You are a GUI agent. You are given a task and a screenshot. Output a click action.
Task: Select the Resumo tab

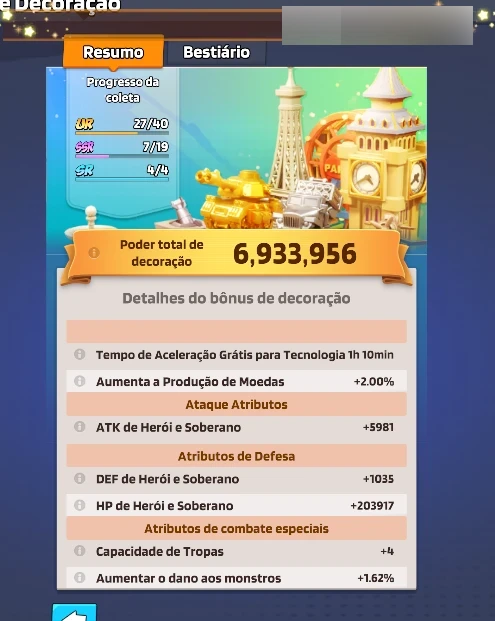[113, 52]
